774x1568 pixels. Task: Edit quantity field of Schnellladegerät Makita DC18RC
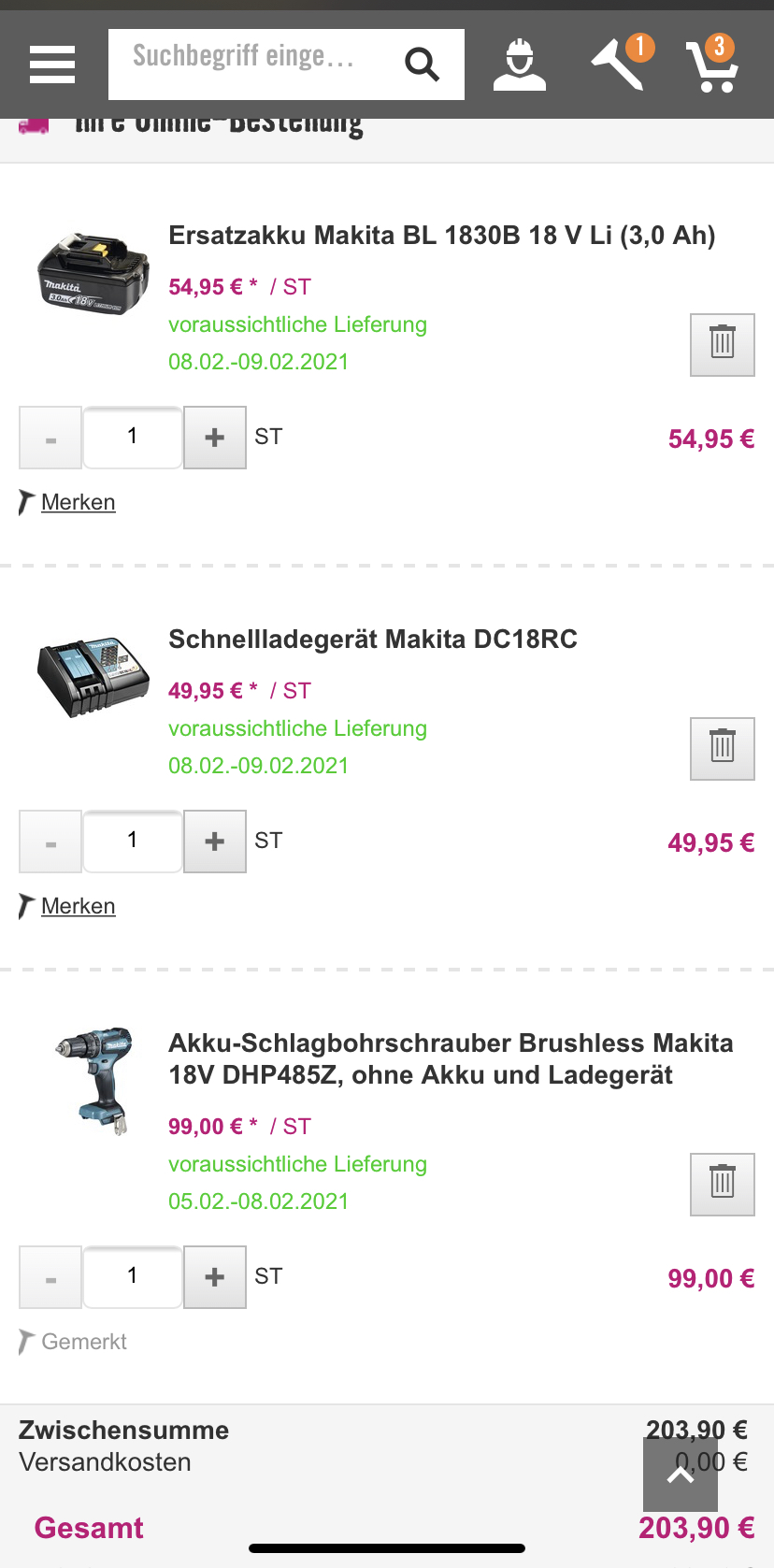[x=133, y=842]
